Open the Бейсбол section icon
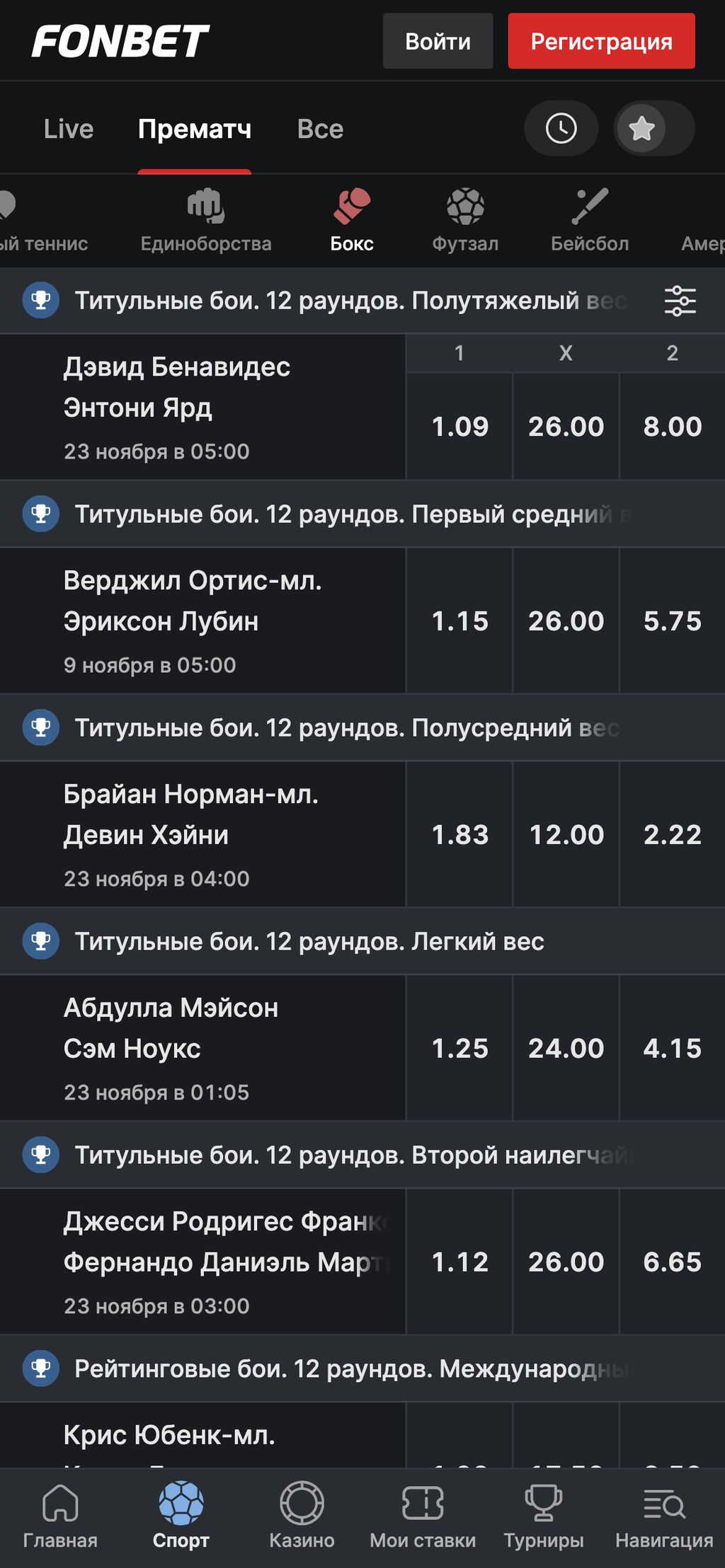Screen dimensions: 725x1568 tap(590, 209)
